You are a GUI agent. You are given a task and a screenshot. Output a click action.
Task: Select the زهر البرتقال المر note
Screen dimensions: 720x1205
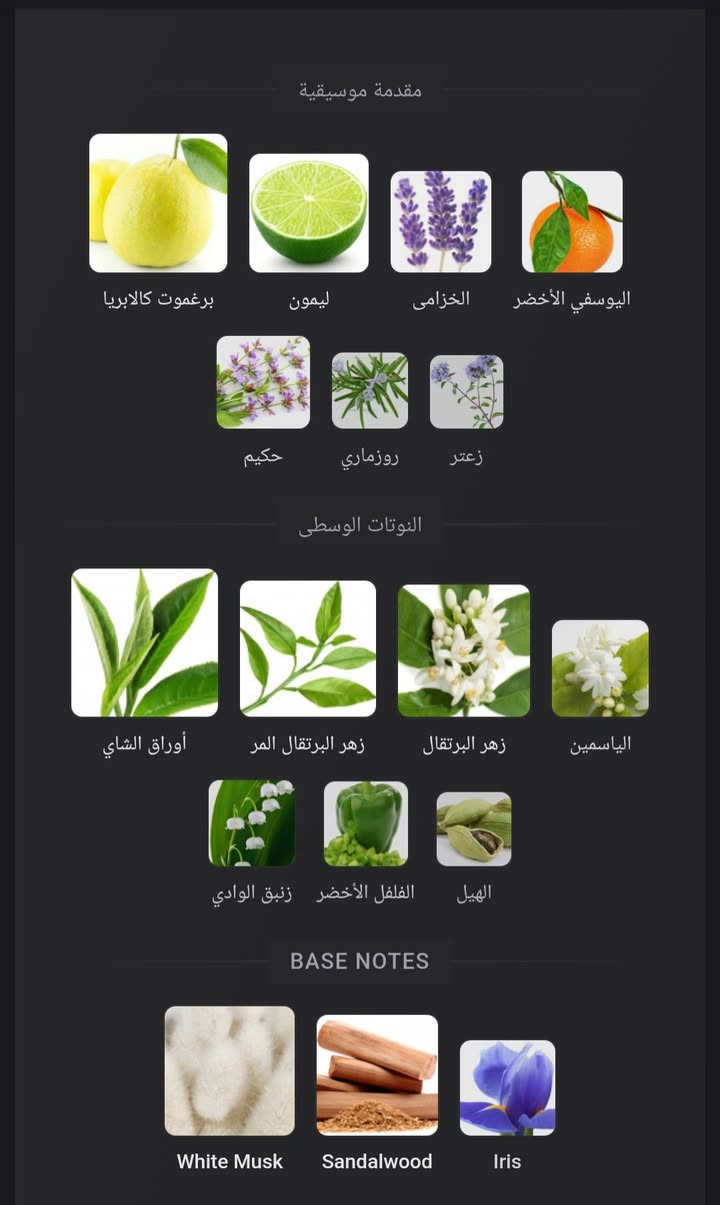click(x=308, y=649)
